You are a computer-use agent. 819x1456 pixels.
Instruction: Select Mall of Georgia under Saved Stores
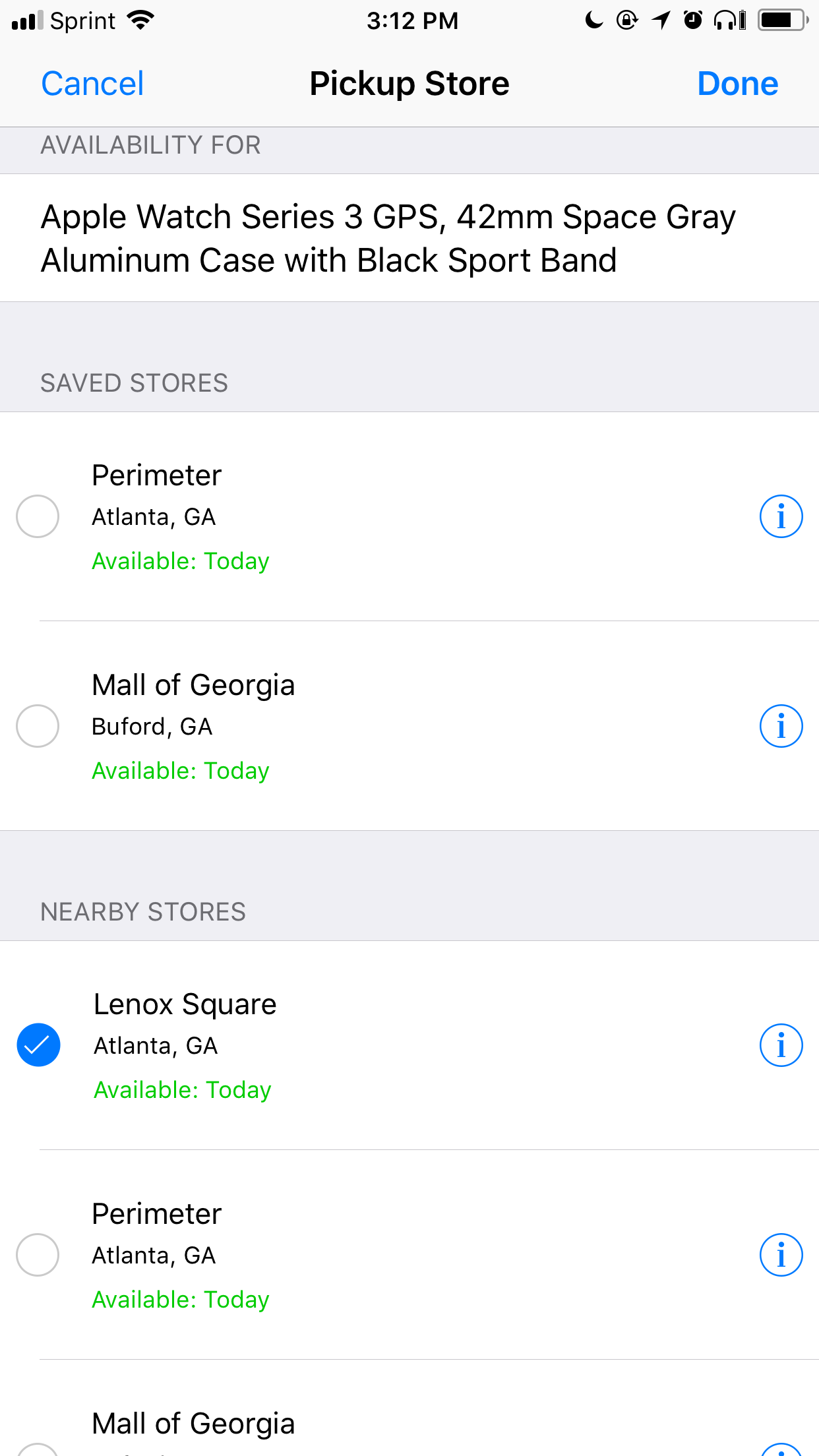38,726
